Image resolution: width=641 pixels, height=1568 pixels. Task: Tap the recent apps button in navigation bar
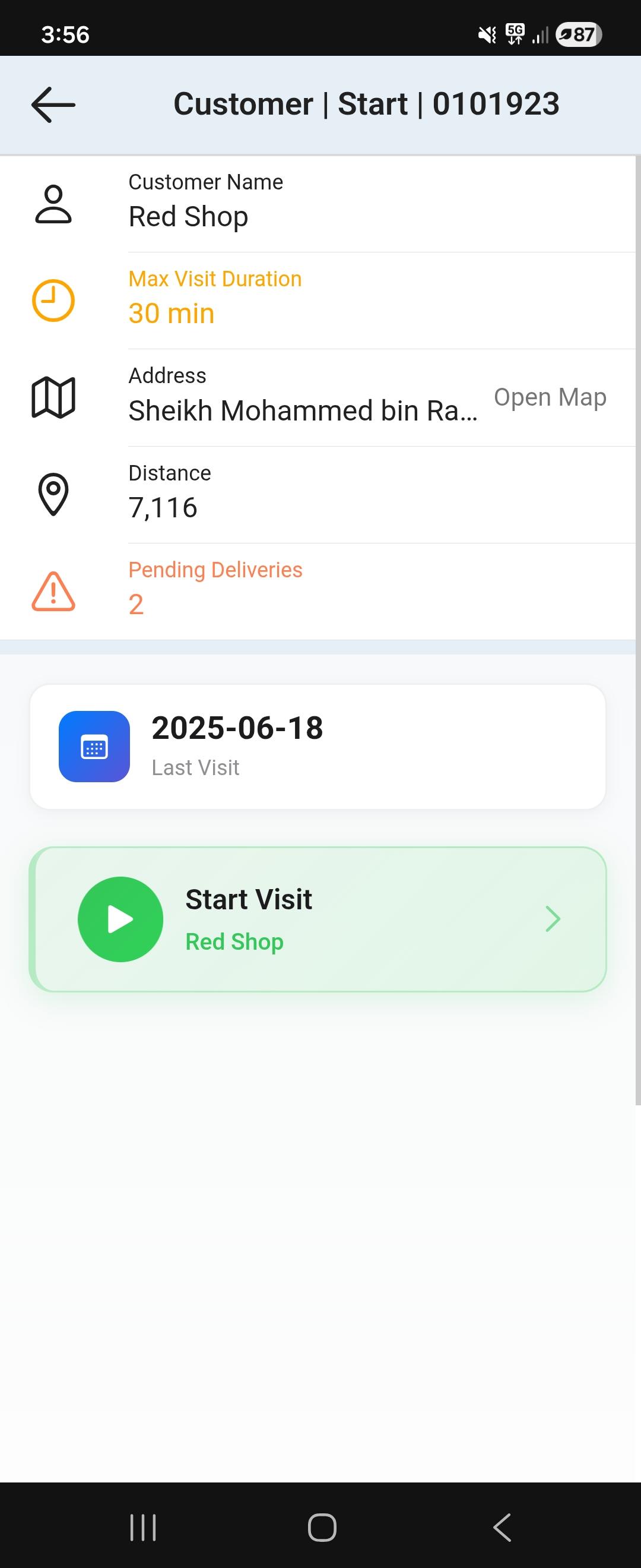pos(142,1526)
